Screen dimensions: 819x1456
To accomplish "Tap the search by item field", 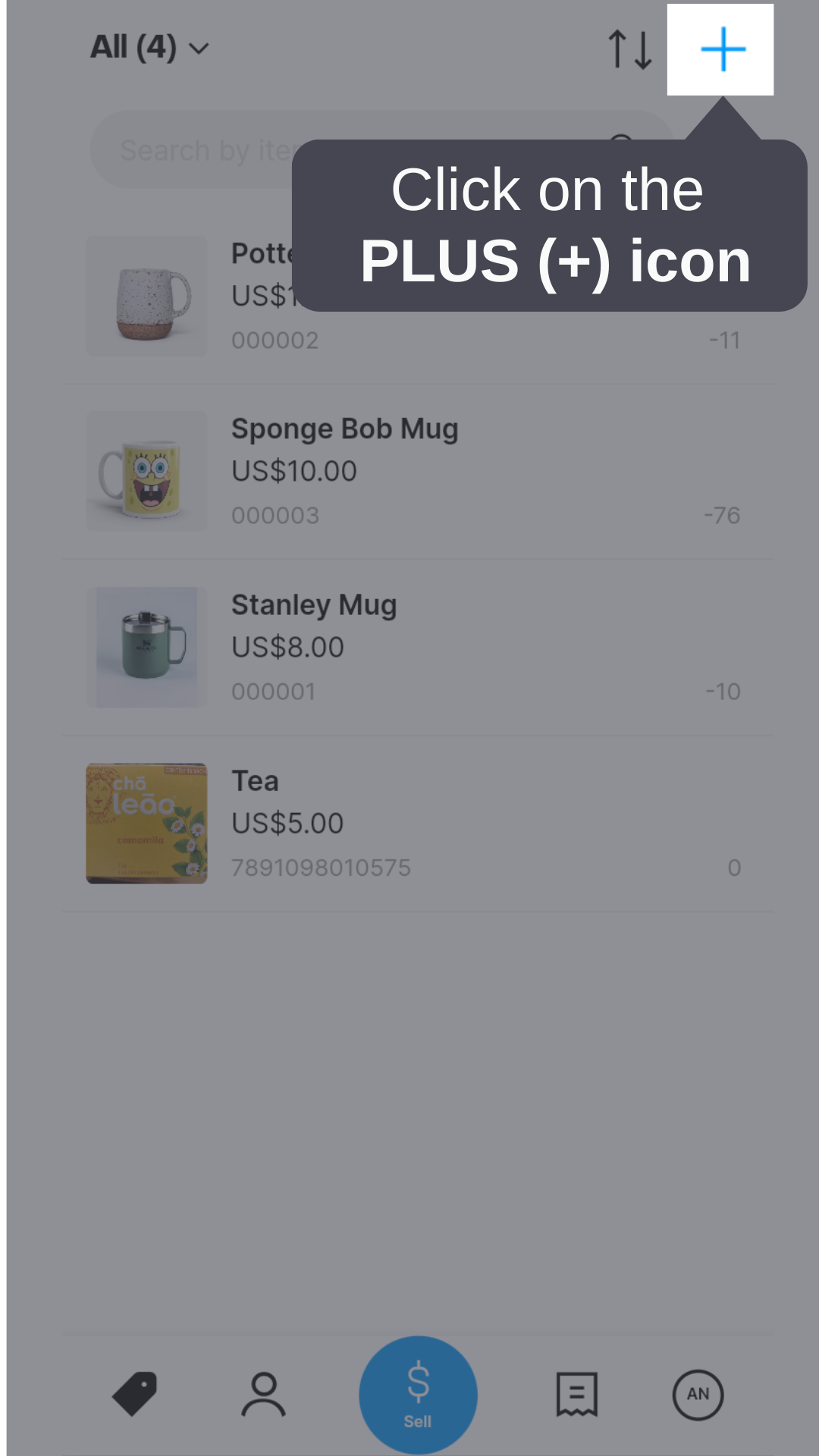I will click(x=205, y=150).
